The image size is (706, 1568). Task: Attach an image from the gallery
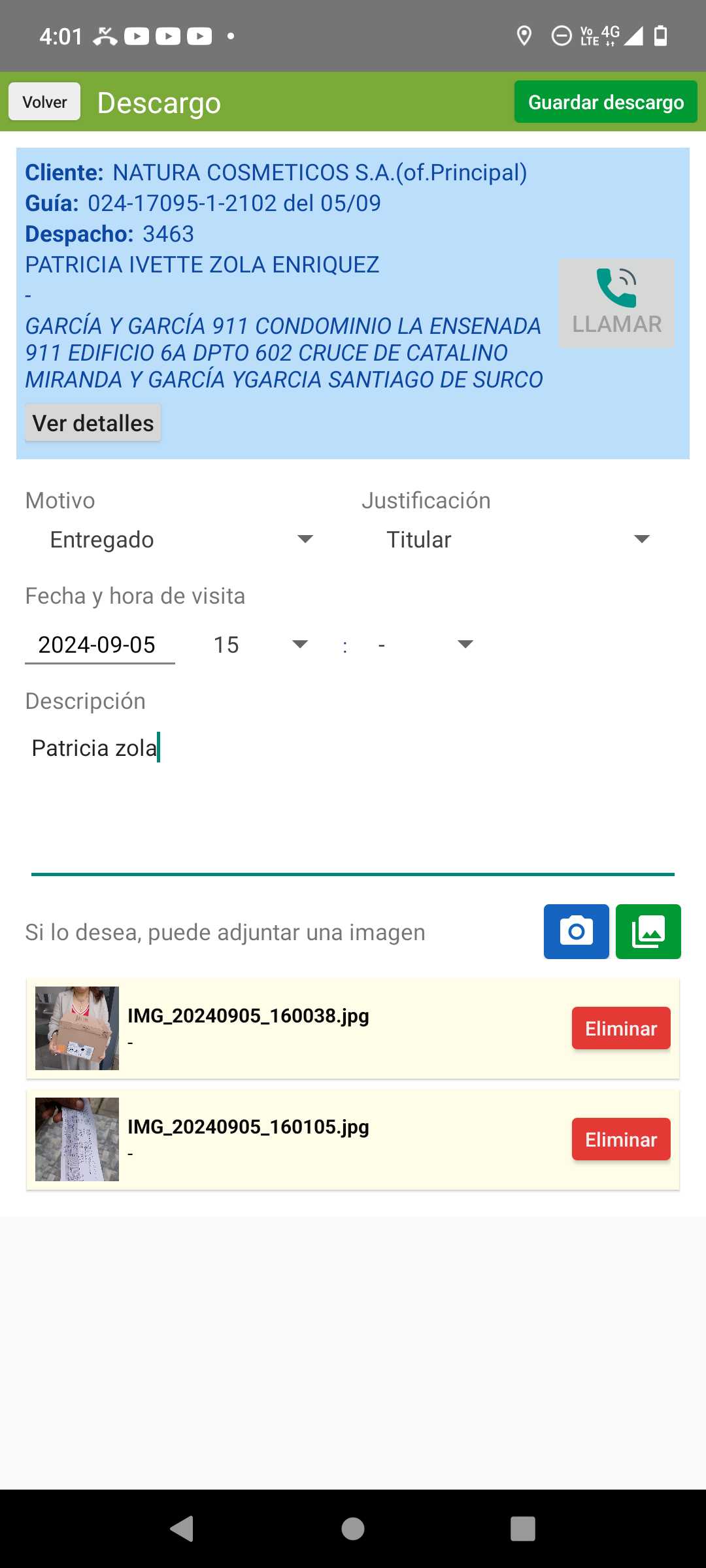tap(648, 932)
